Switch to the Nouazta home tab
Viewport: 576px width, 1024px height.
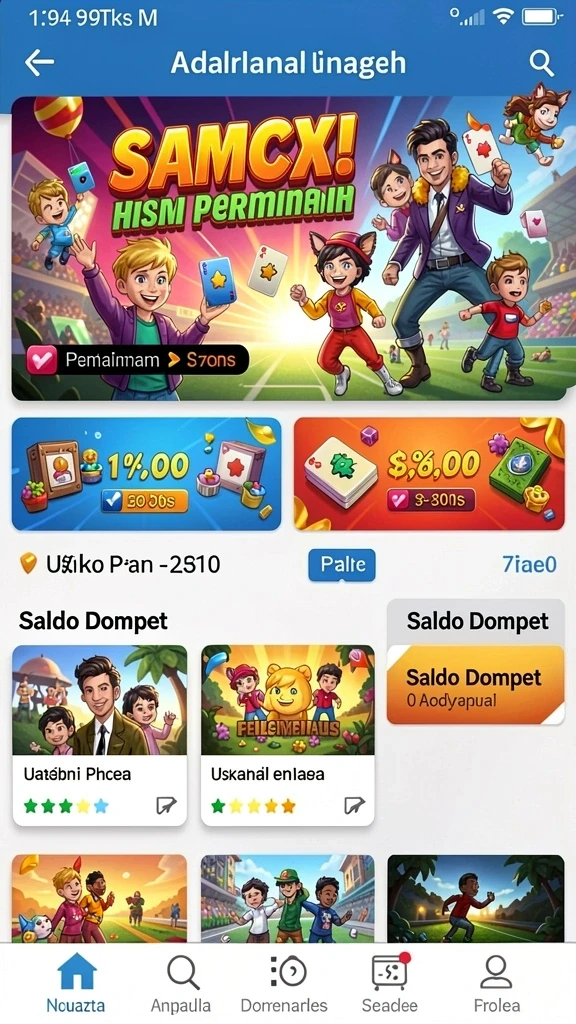click(76, 982)
